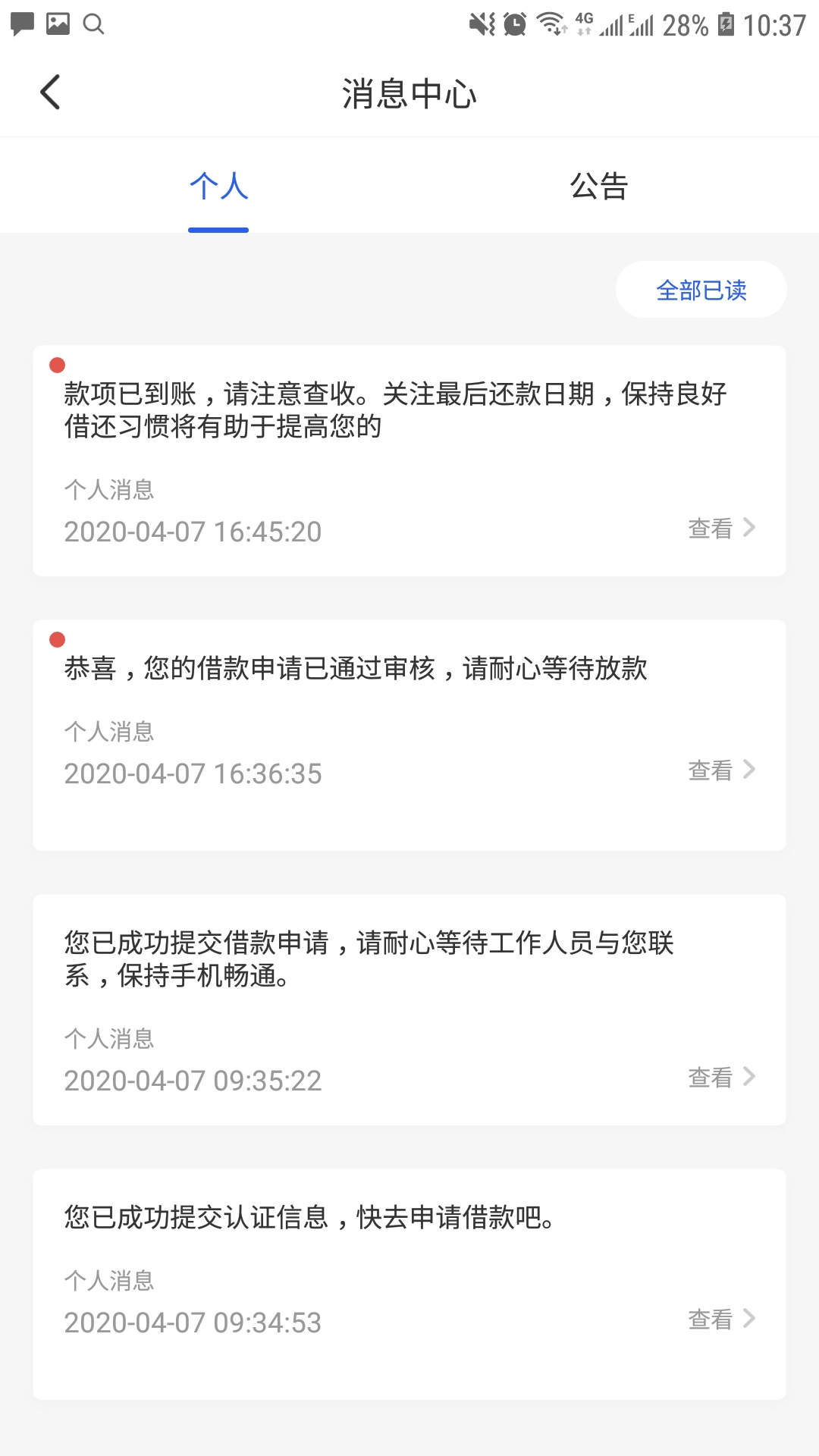Open the 款项已到账 message card
Viewport: 819px width, 1456px height.
409,461
